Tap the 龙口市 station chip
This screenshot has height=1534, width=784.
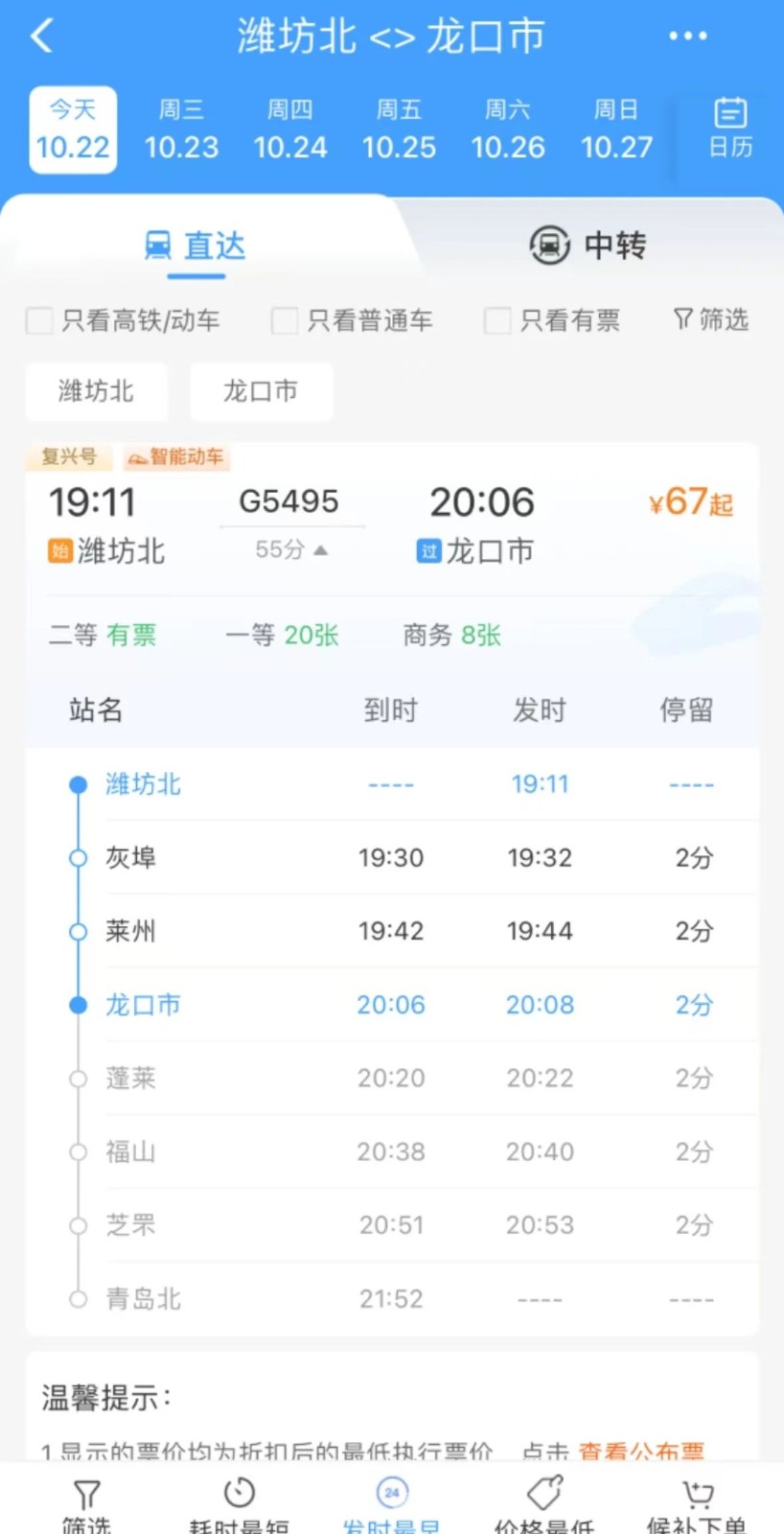[261, 391]
